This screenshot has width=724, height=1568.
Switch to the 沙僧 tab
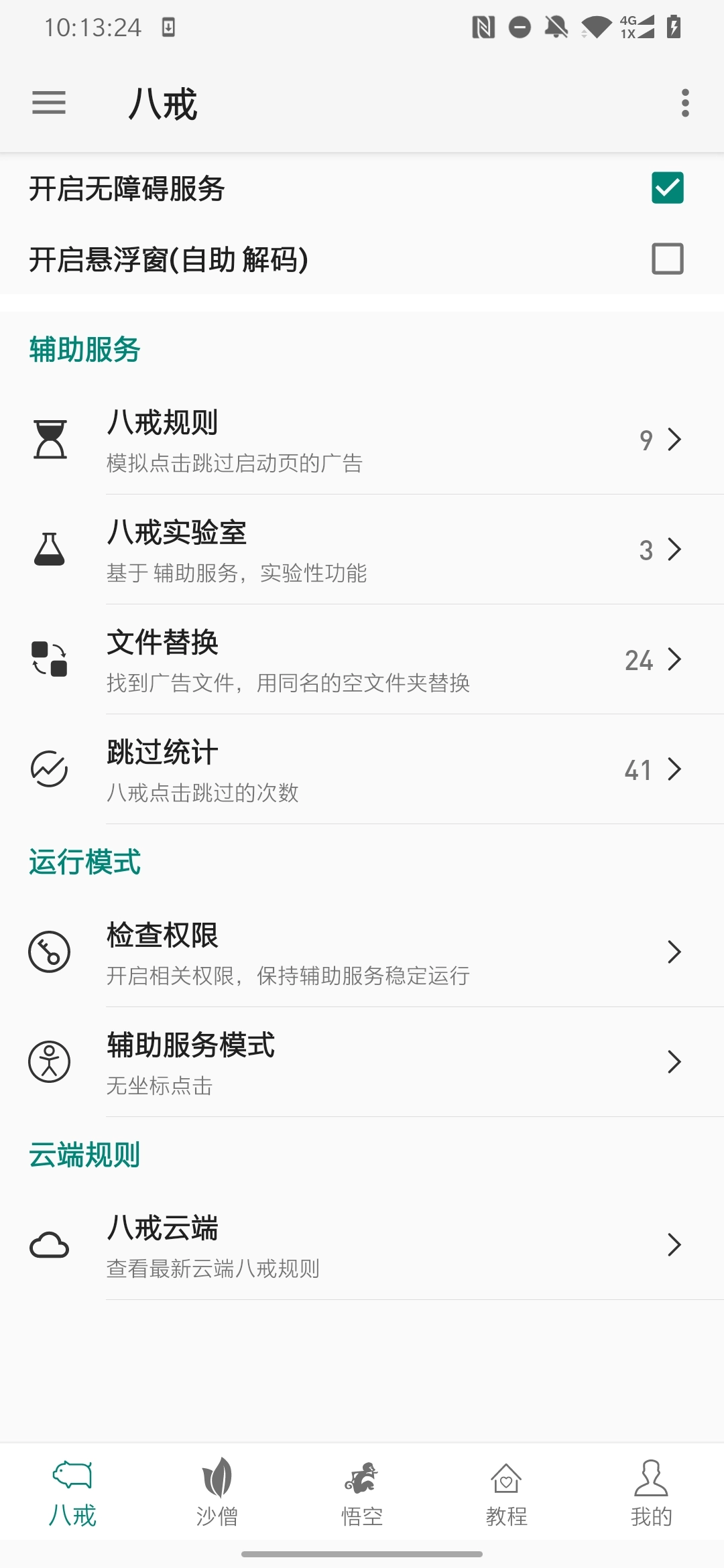pyautogui.click(x=217, y=1492)
